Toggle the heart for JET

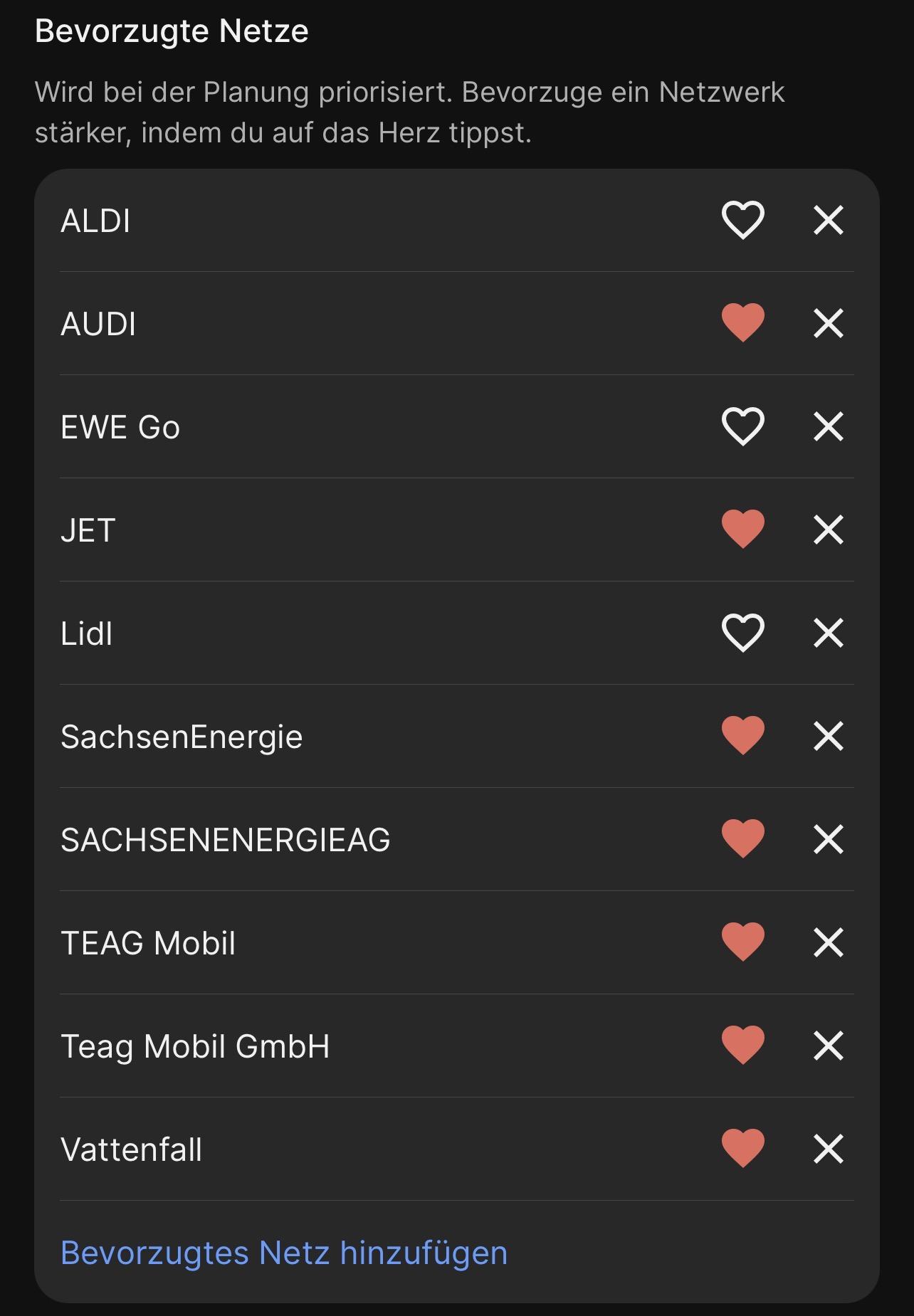[742, 530]
